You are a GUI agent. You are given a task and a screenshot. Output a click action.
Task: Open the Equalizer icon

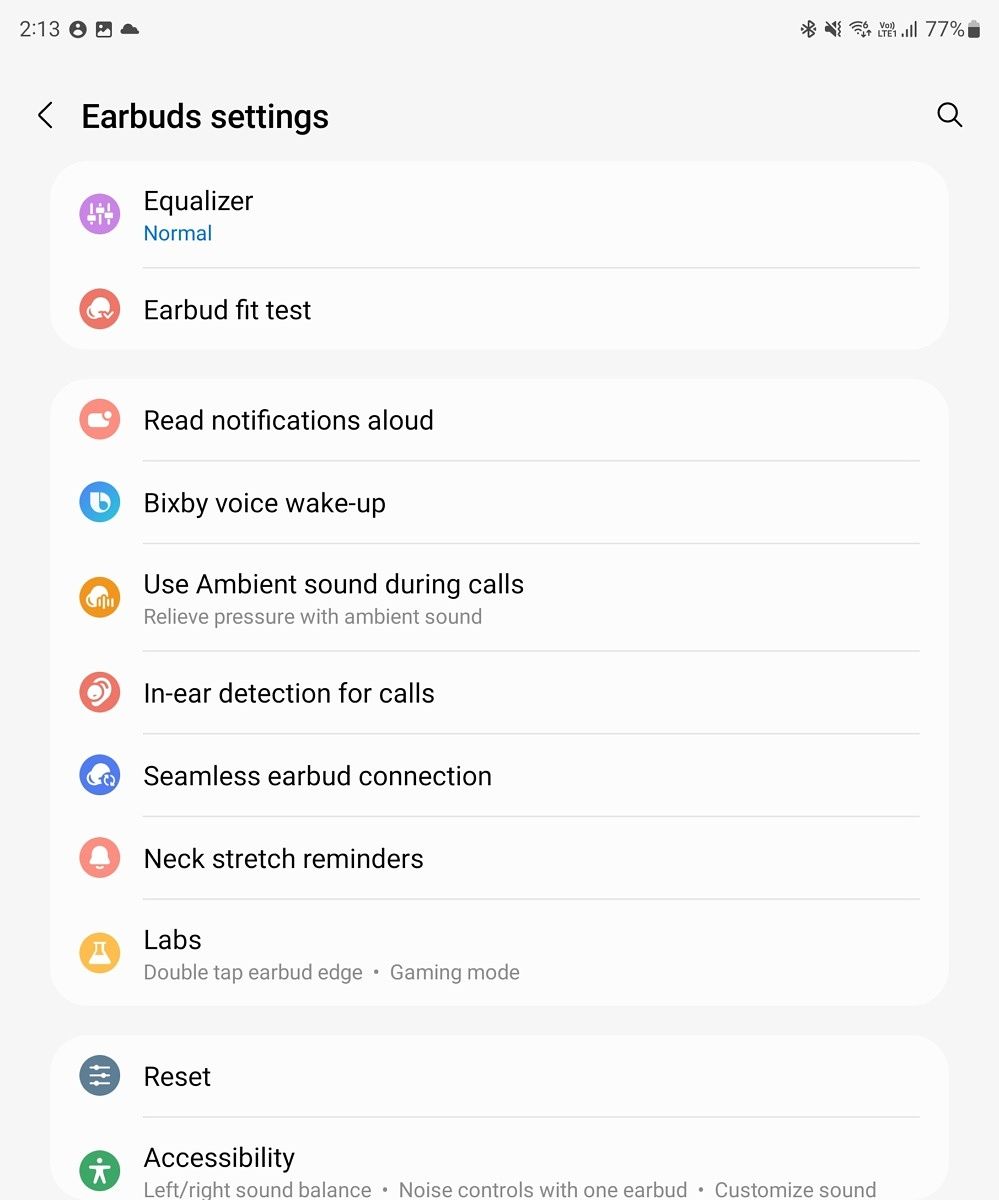pyautogui.click(x=99, y=213)
